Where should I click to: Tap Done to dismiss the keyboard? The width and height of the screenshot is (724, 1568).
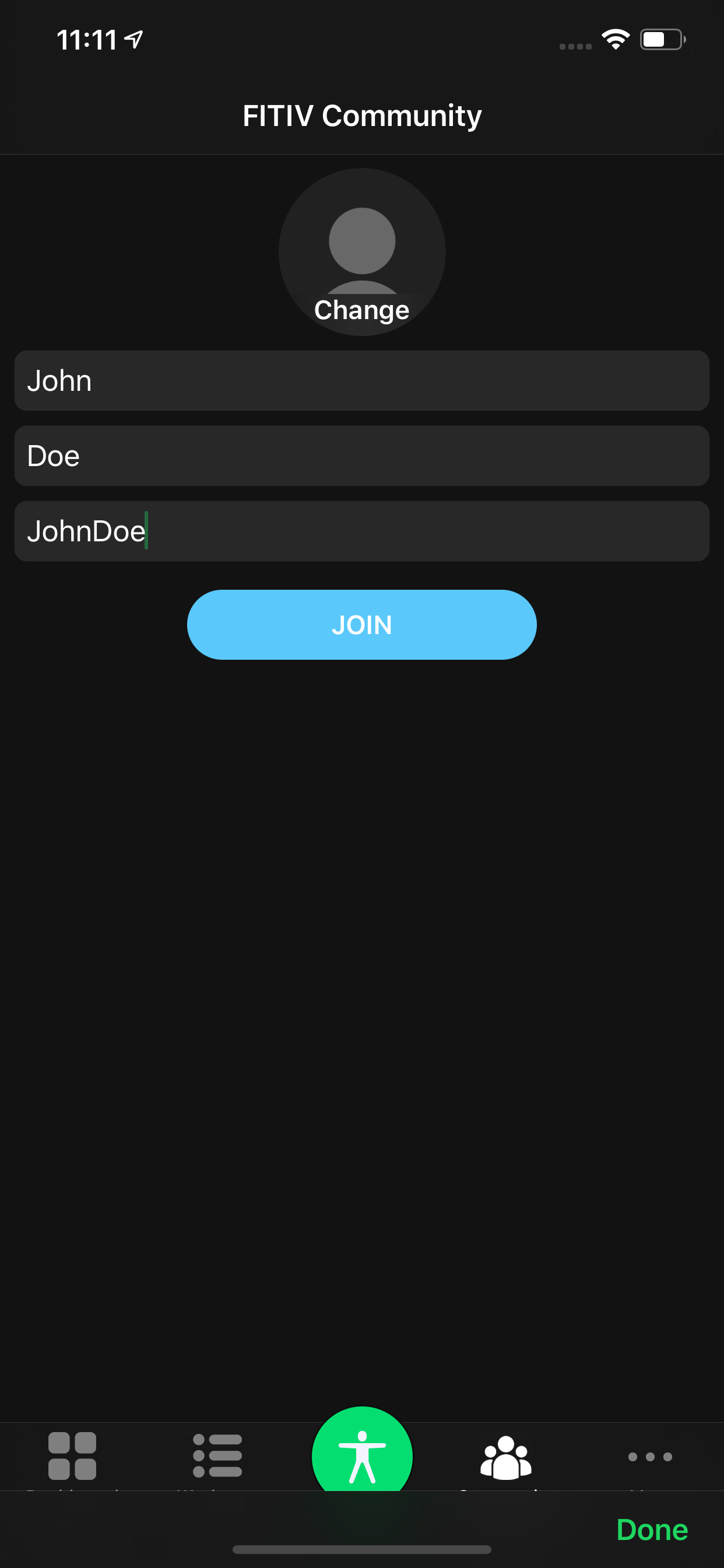(652, 1529)
